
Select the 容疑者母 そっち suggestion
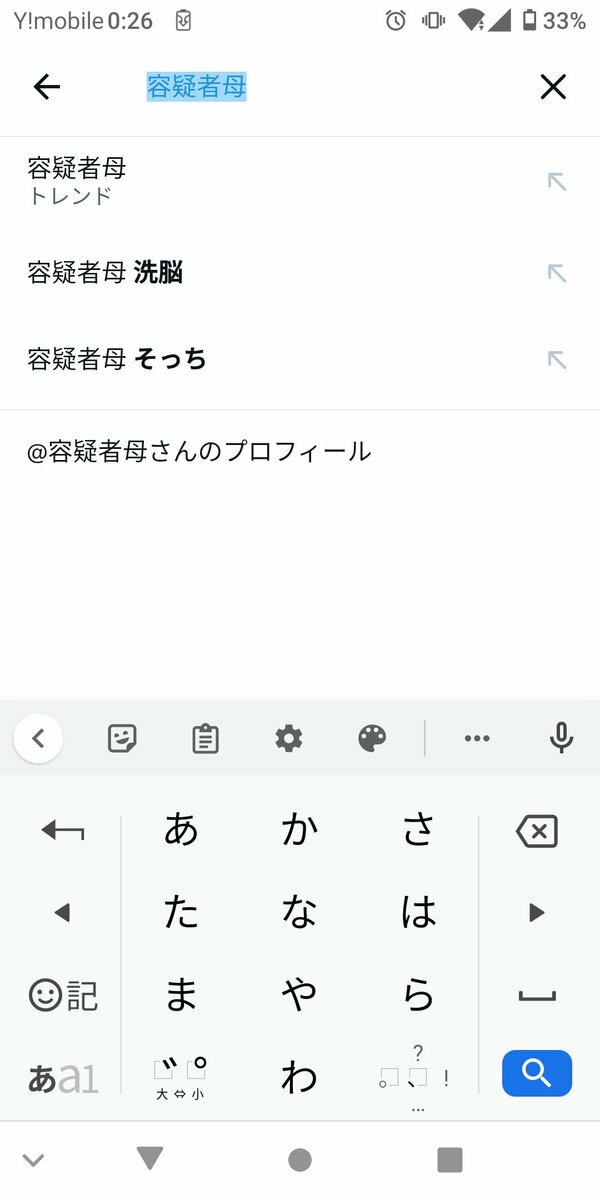[x=300, y=359]
